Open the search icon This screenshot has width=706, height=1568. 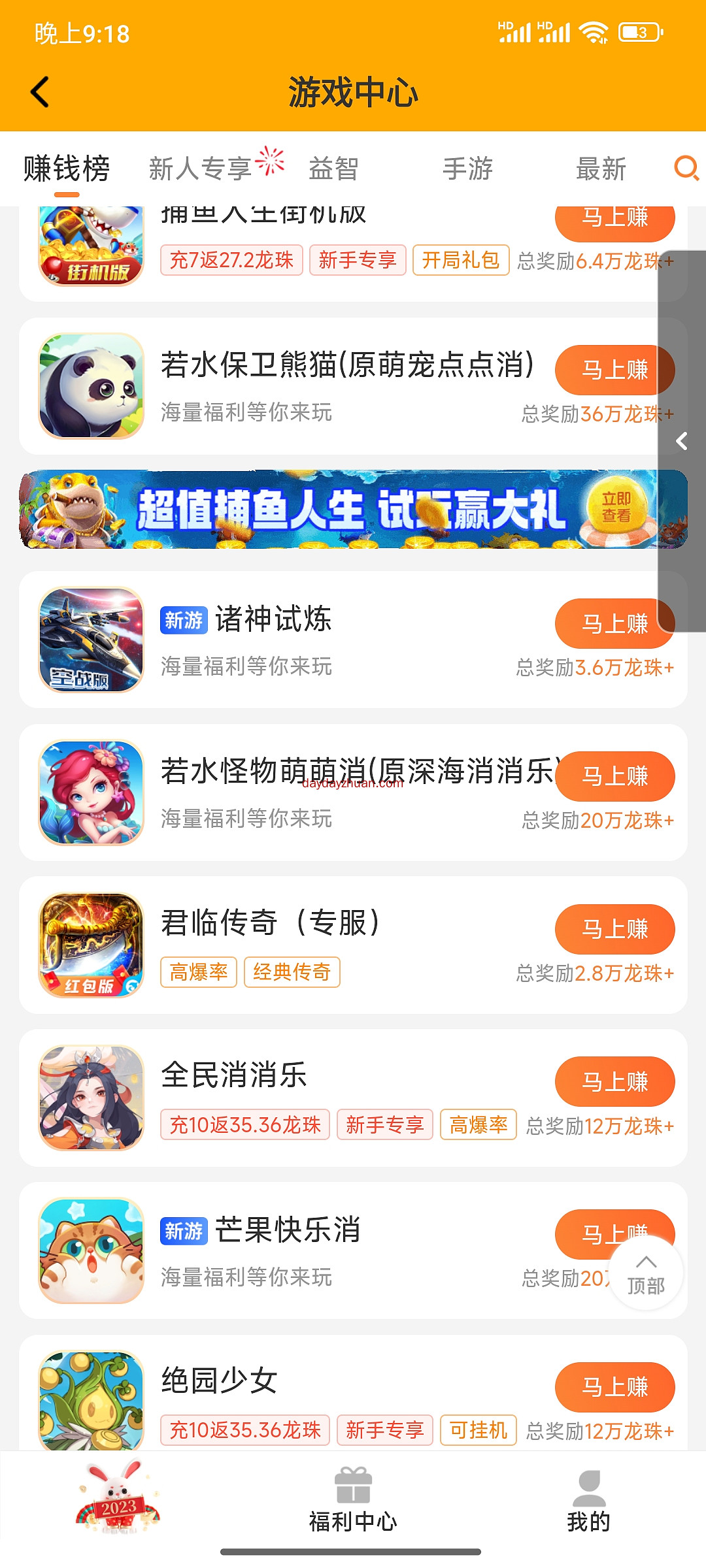coord(686,169)
